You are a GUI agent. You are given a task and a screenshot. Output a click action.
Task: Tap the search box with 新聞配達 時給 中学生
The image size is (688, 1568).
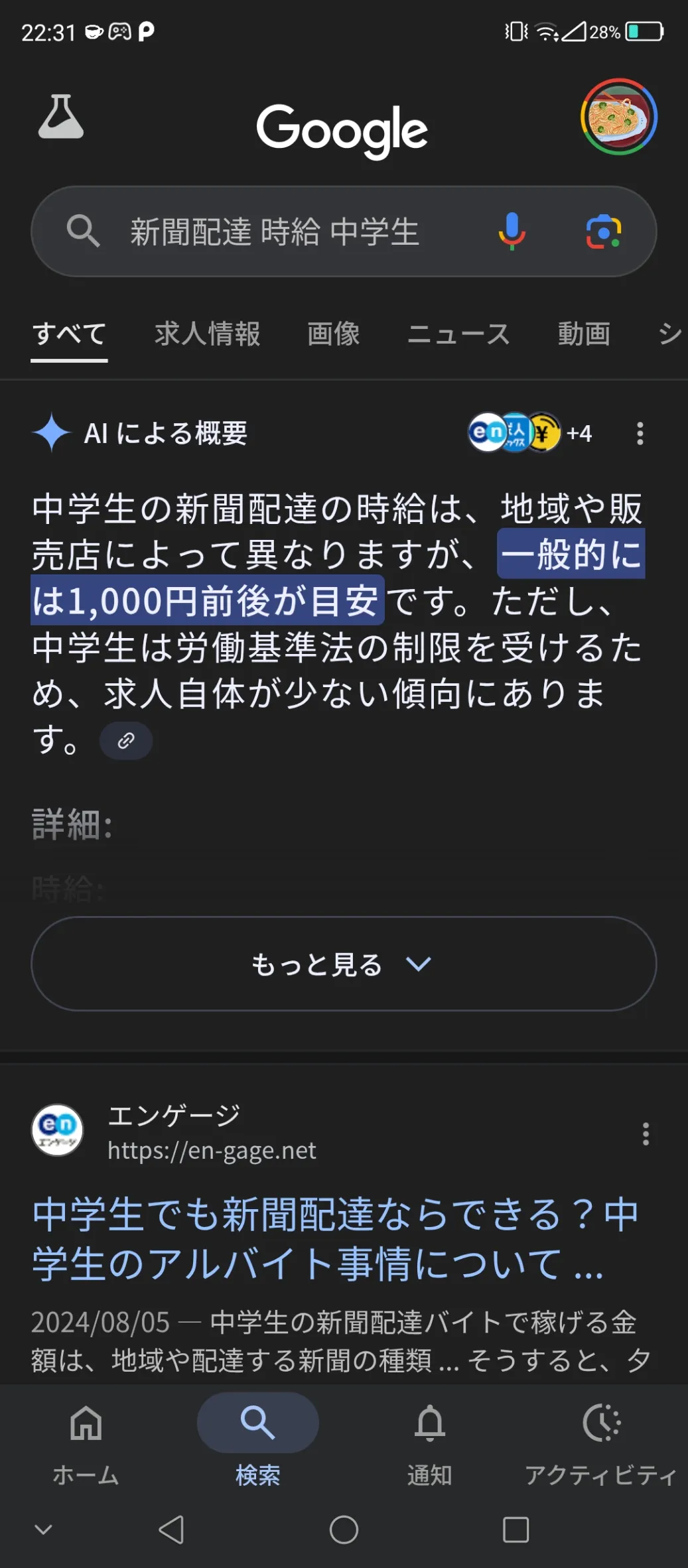(292, 232)
